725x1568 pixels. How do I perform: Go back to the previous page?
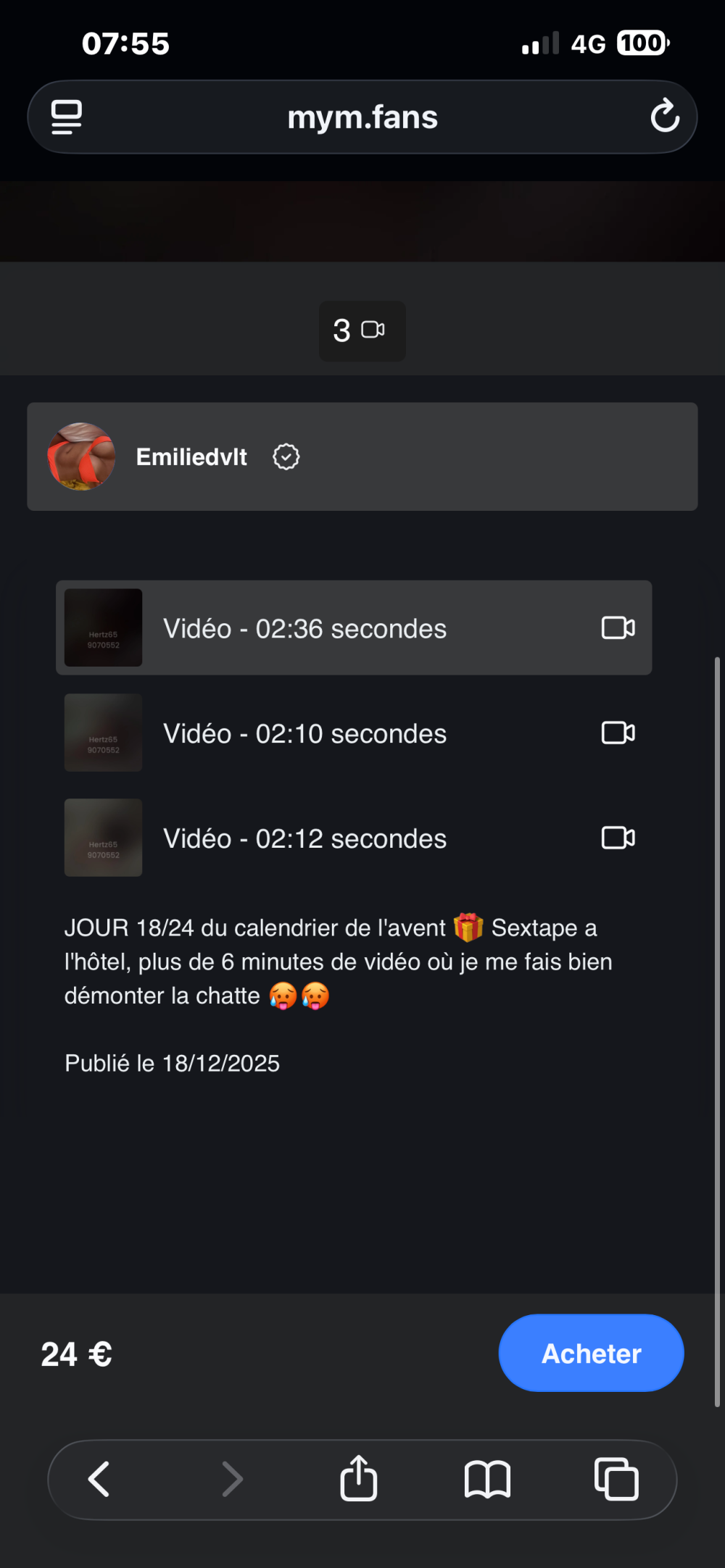tap(99, 1479)
